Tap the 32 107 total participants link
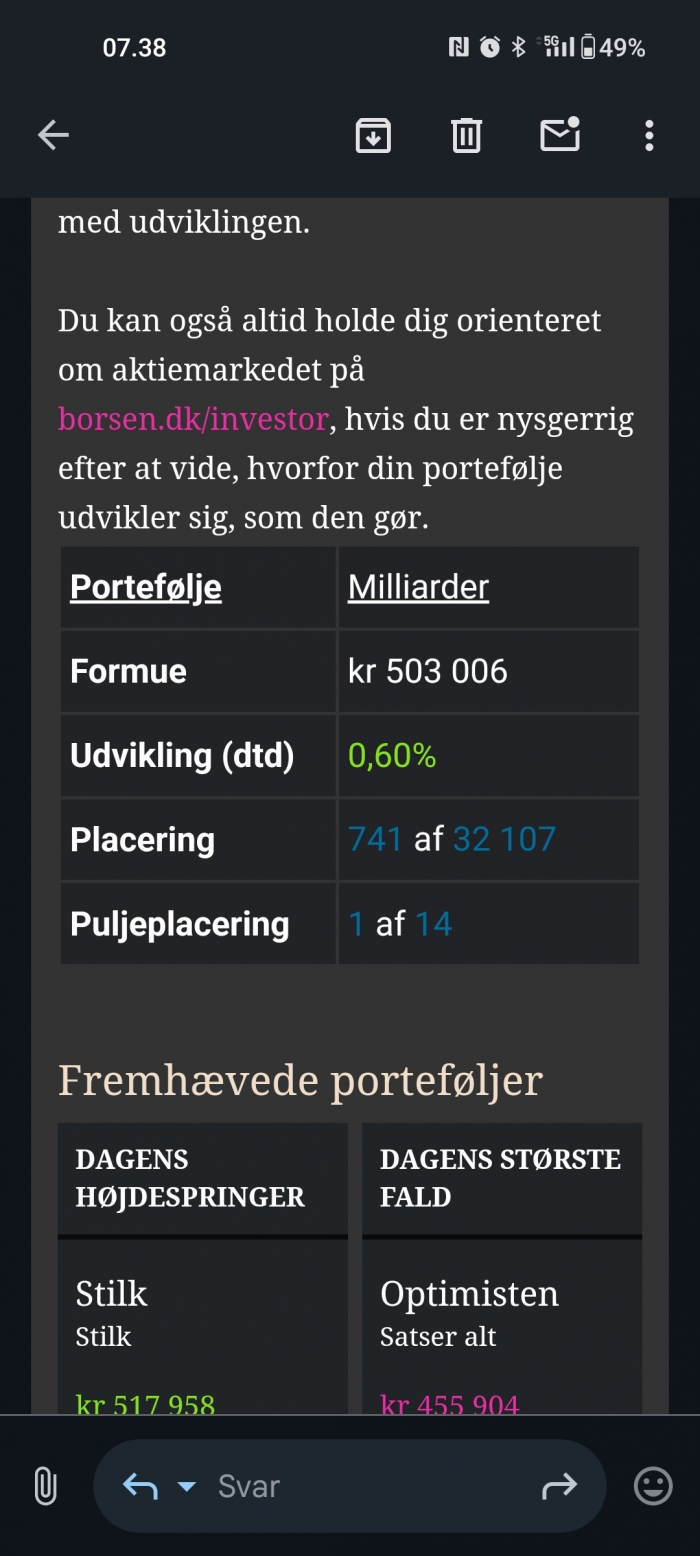Screen dimensions: 700x1556 coord(504,839)
